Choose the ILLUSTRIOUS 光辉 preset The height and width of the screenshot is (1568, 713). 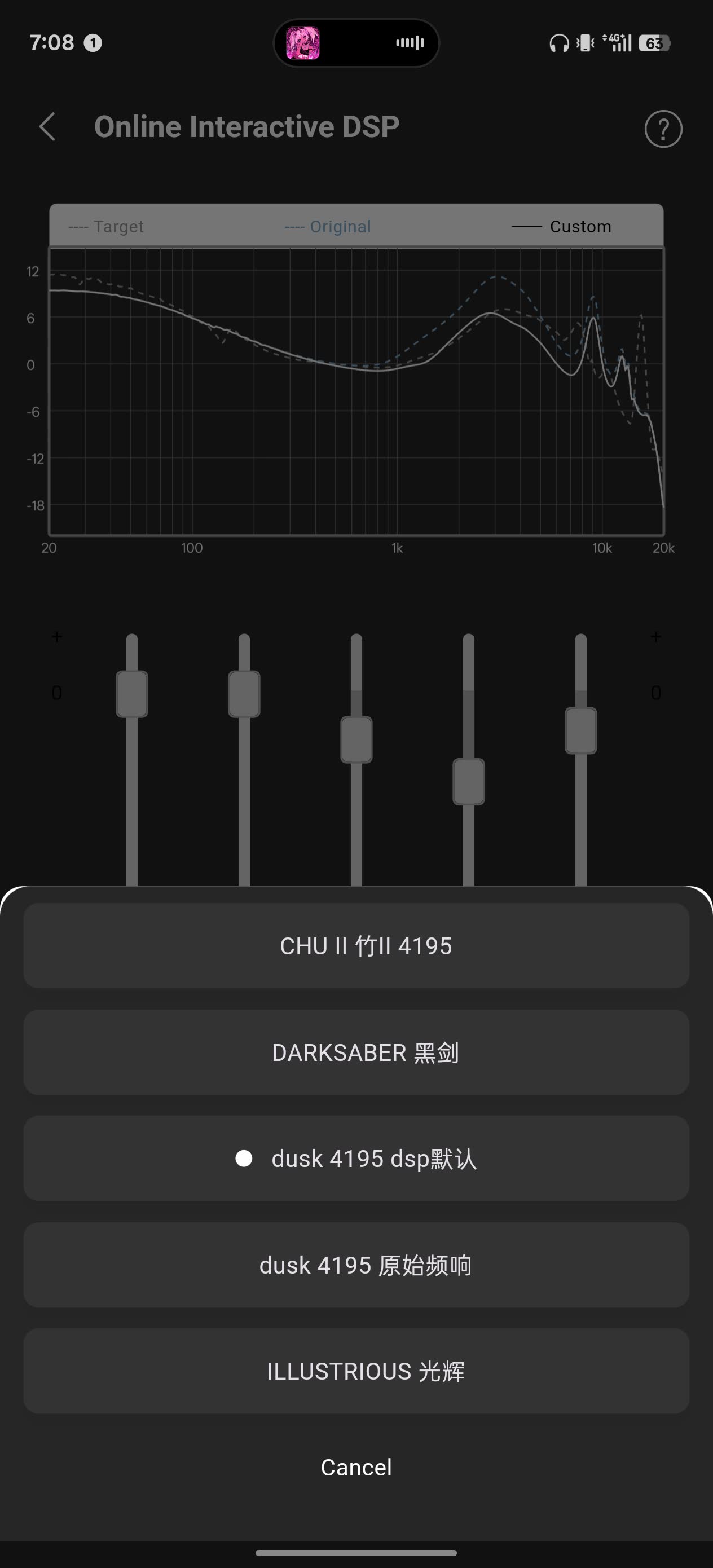pyautogui.click(x=356, y=1371)
